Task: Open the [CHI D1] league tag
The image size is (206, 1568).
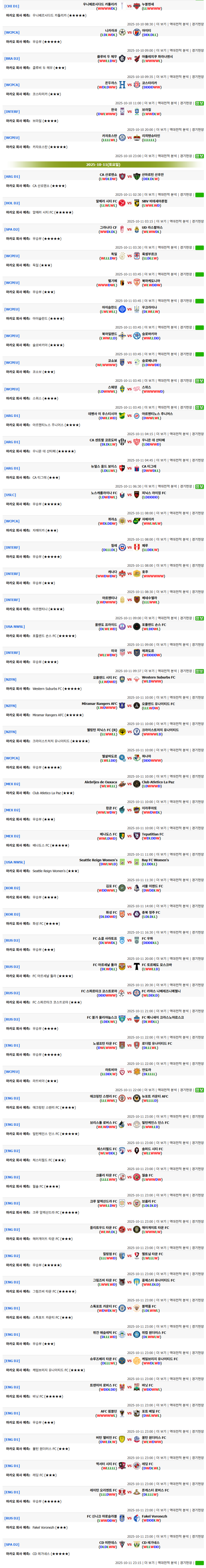Action: [12, 6]
